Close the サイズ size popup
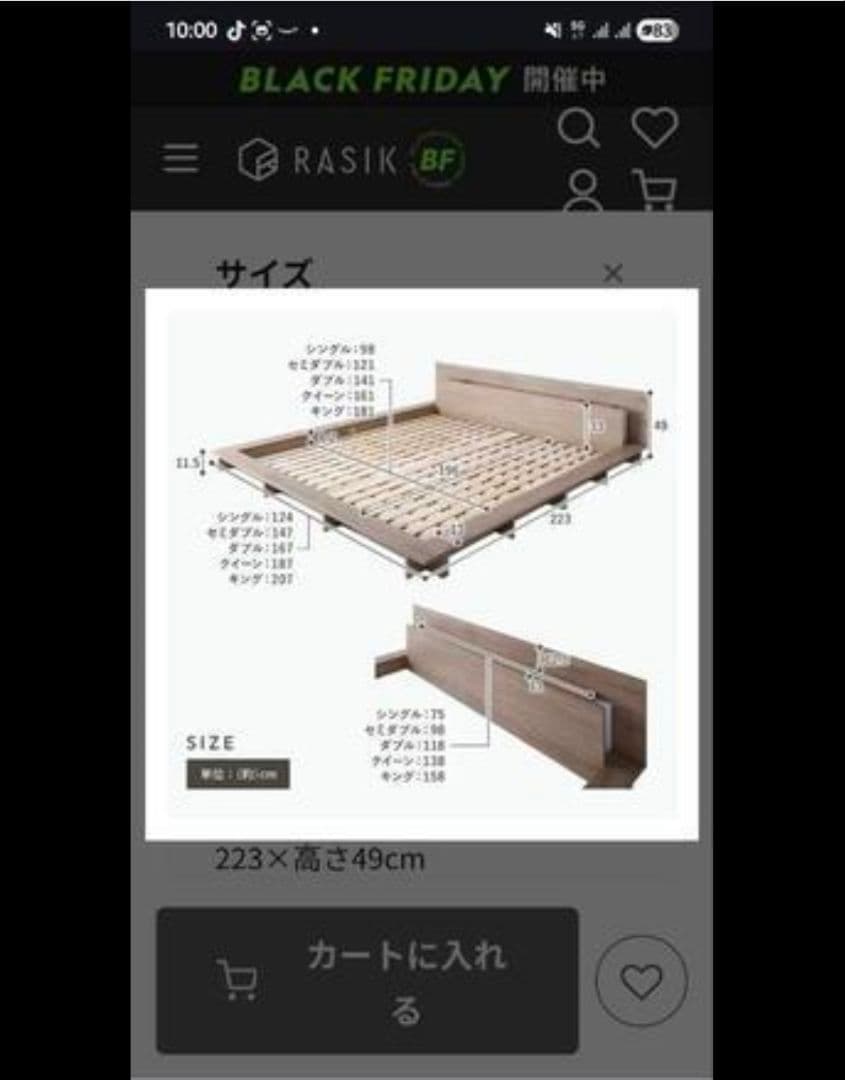The height and width of the screenshot is (1080, 845). point(613,274)
